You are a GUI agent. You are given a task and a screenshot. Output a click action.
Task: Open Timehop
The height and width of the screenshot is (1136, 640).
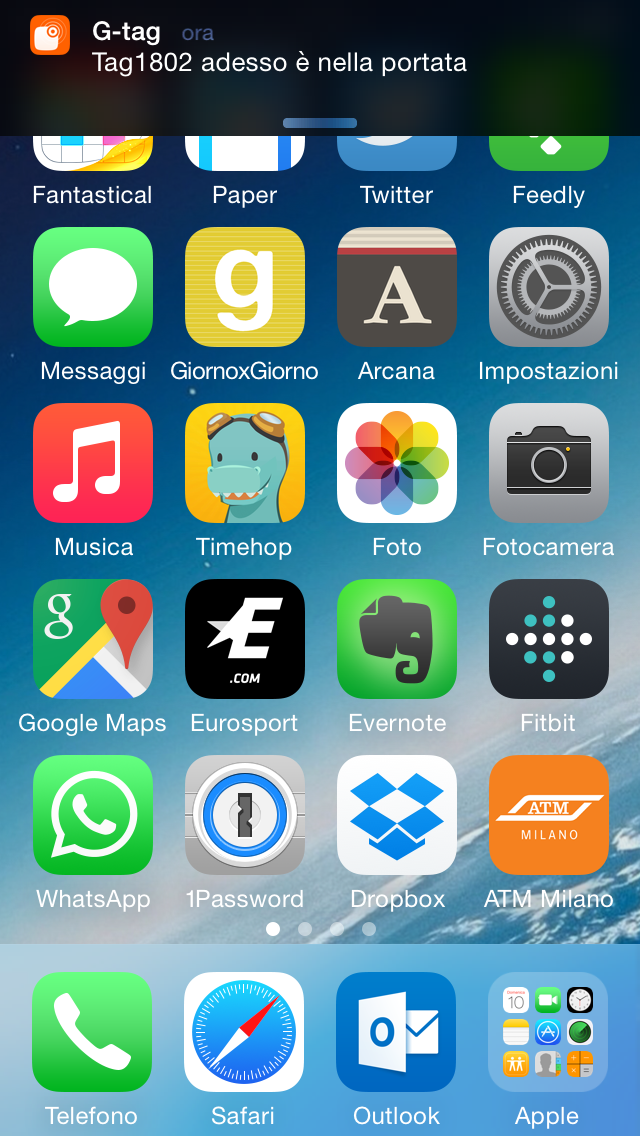[x=245, y=463]
